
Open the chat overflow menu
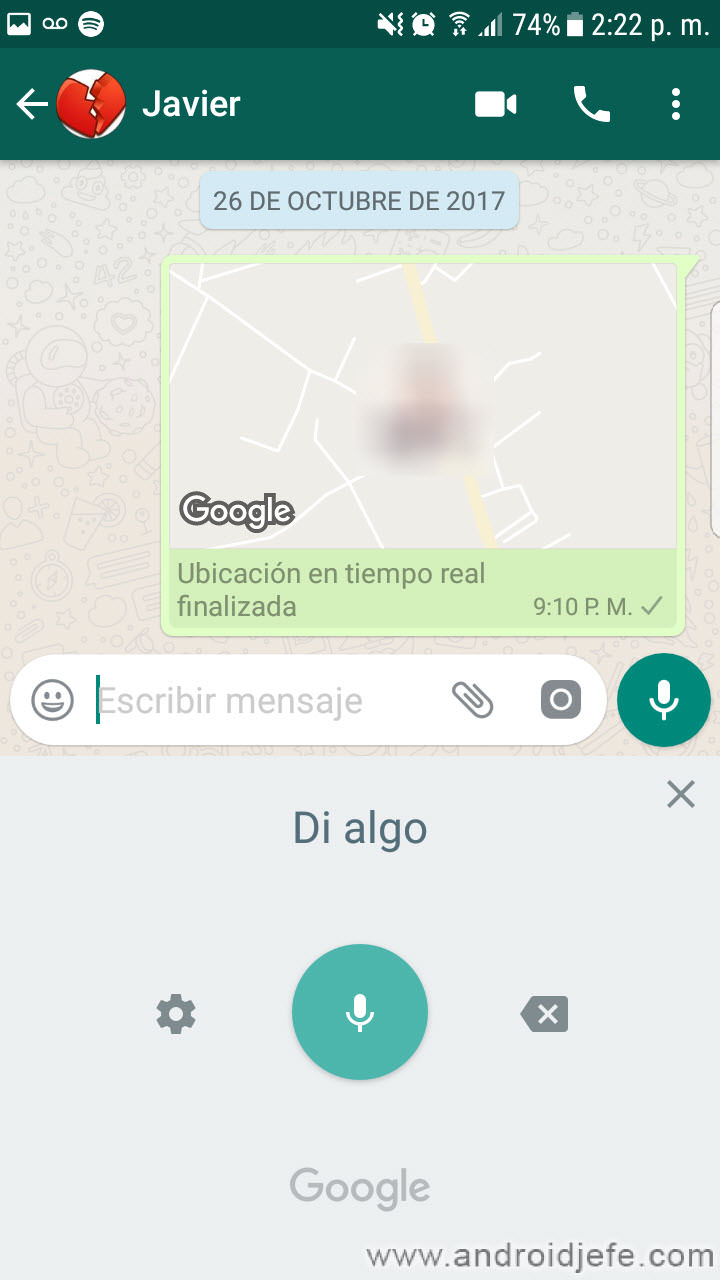[676, 104]
